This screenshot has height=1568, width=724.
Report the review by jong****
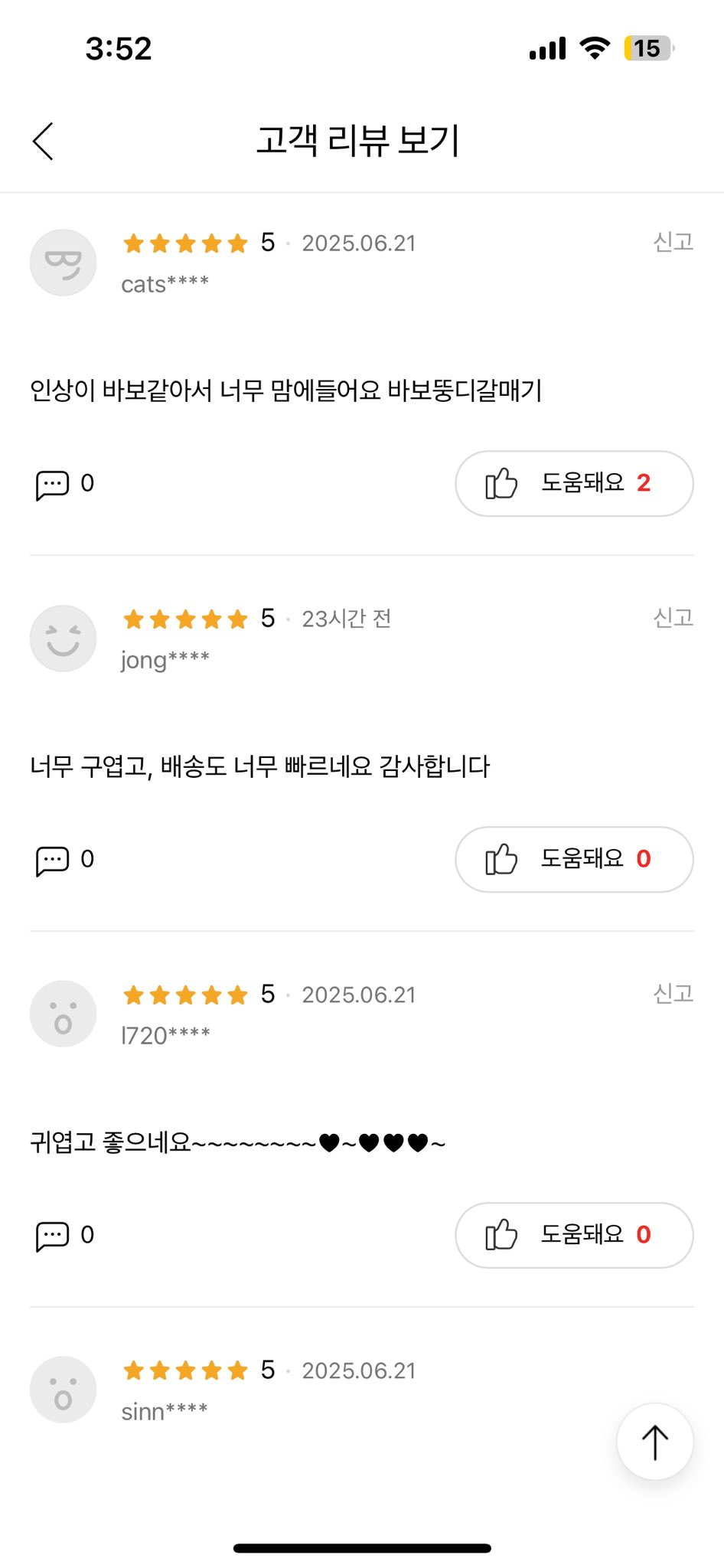[x=673, y=618]
